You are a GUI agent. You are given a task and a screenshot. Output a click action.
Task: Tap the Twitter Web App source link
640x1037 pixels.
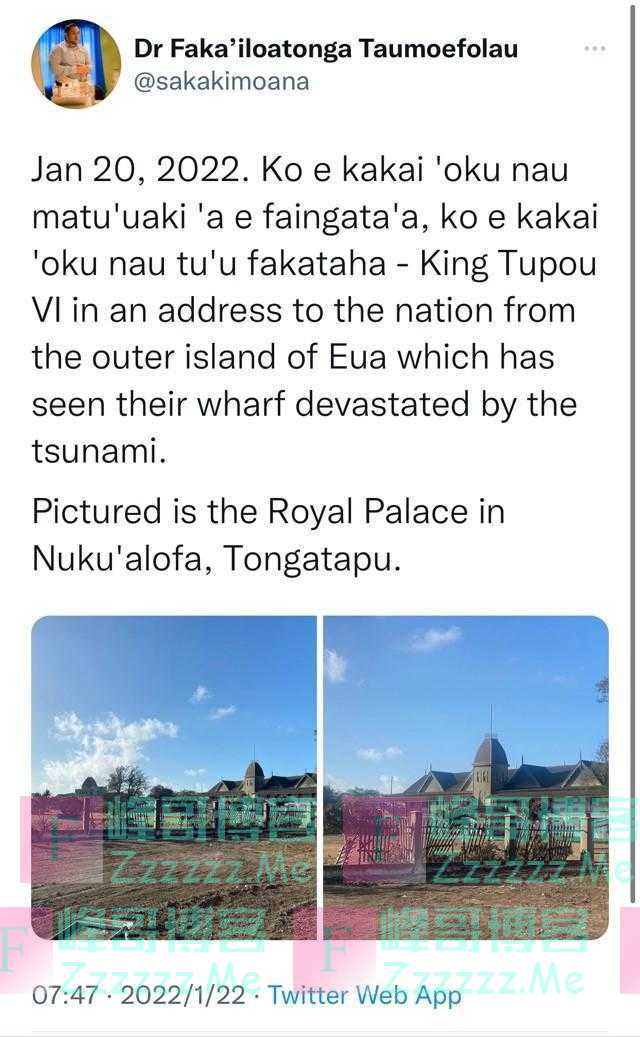point(365,995)
